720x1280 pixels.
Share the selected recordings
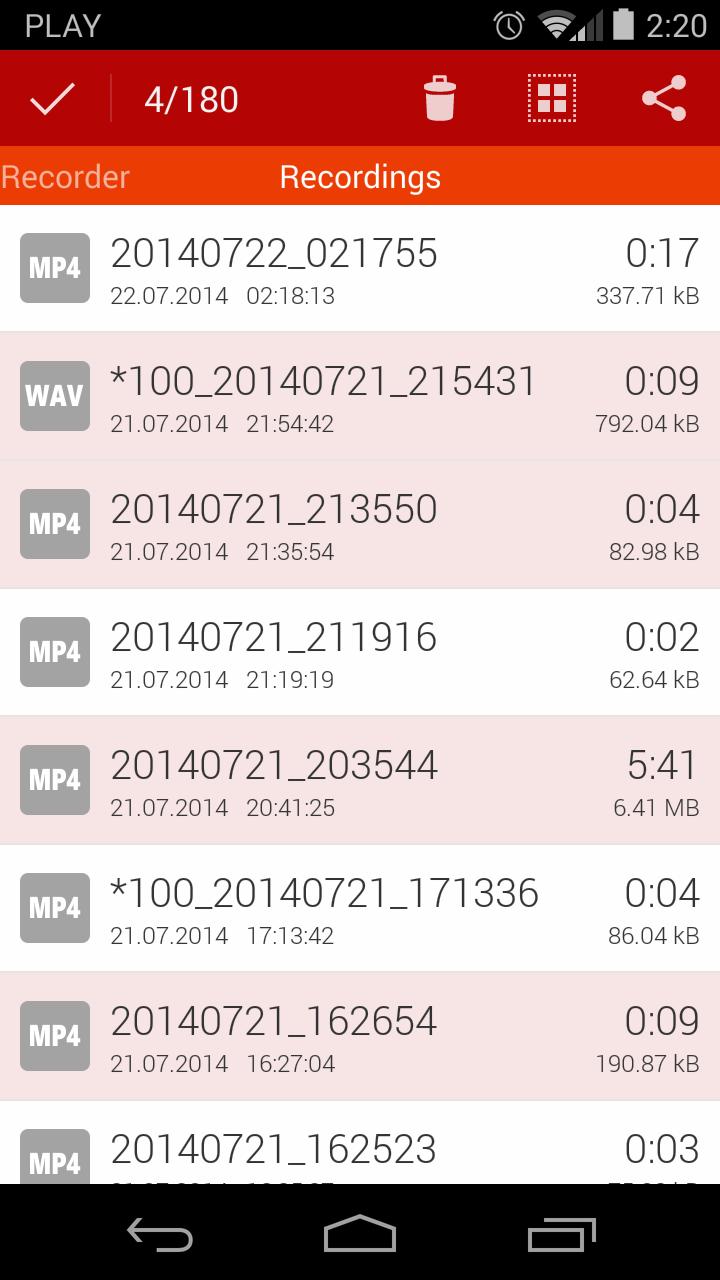coord(665,98)
